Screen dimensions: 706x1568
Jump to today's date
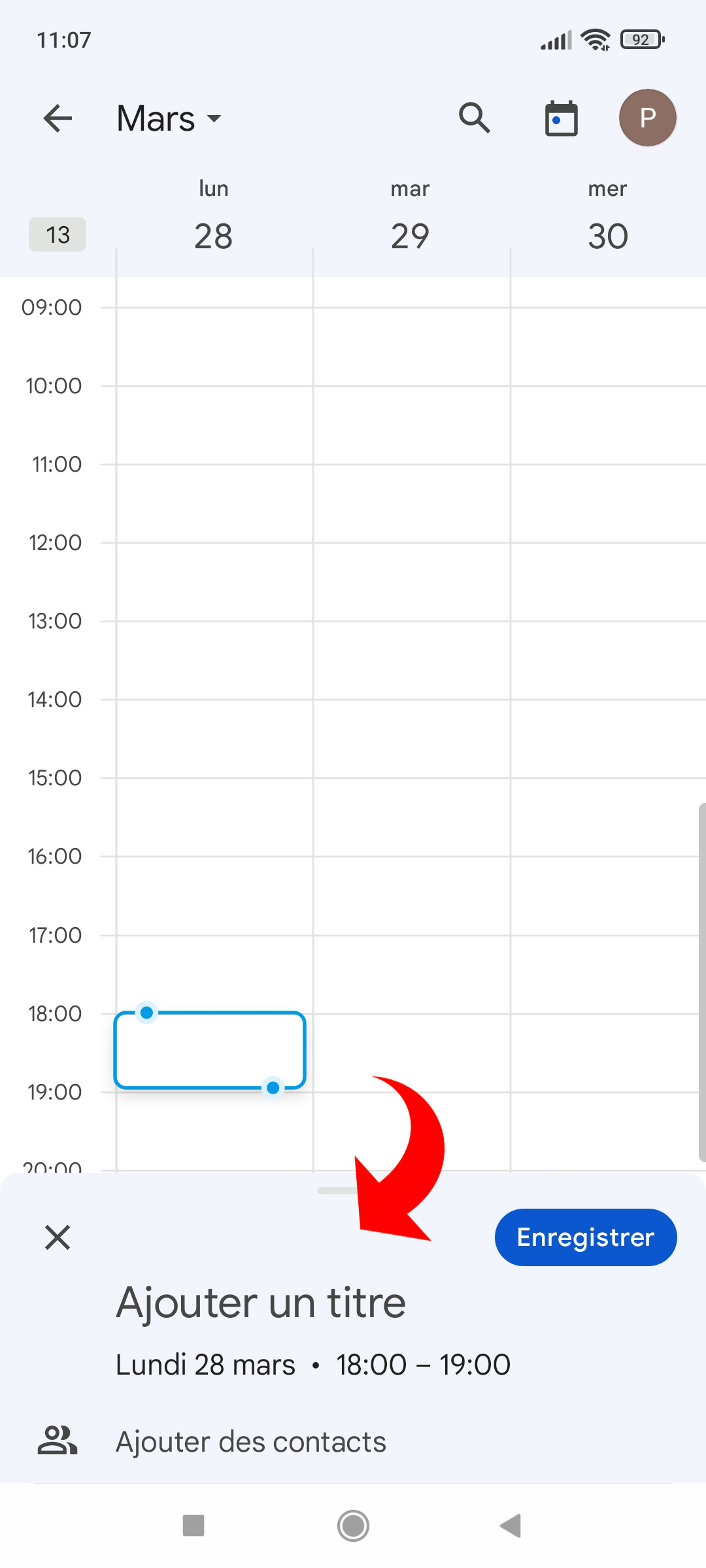561,118
